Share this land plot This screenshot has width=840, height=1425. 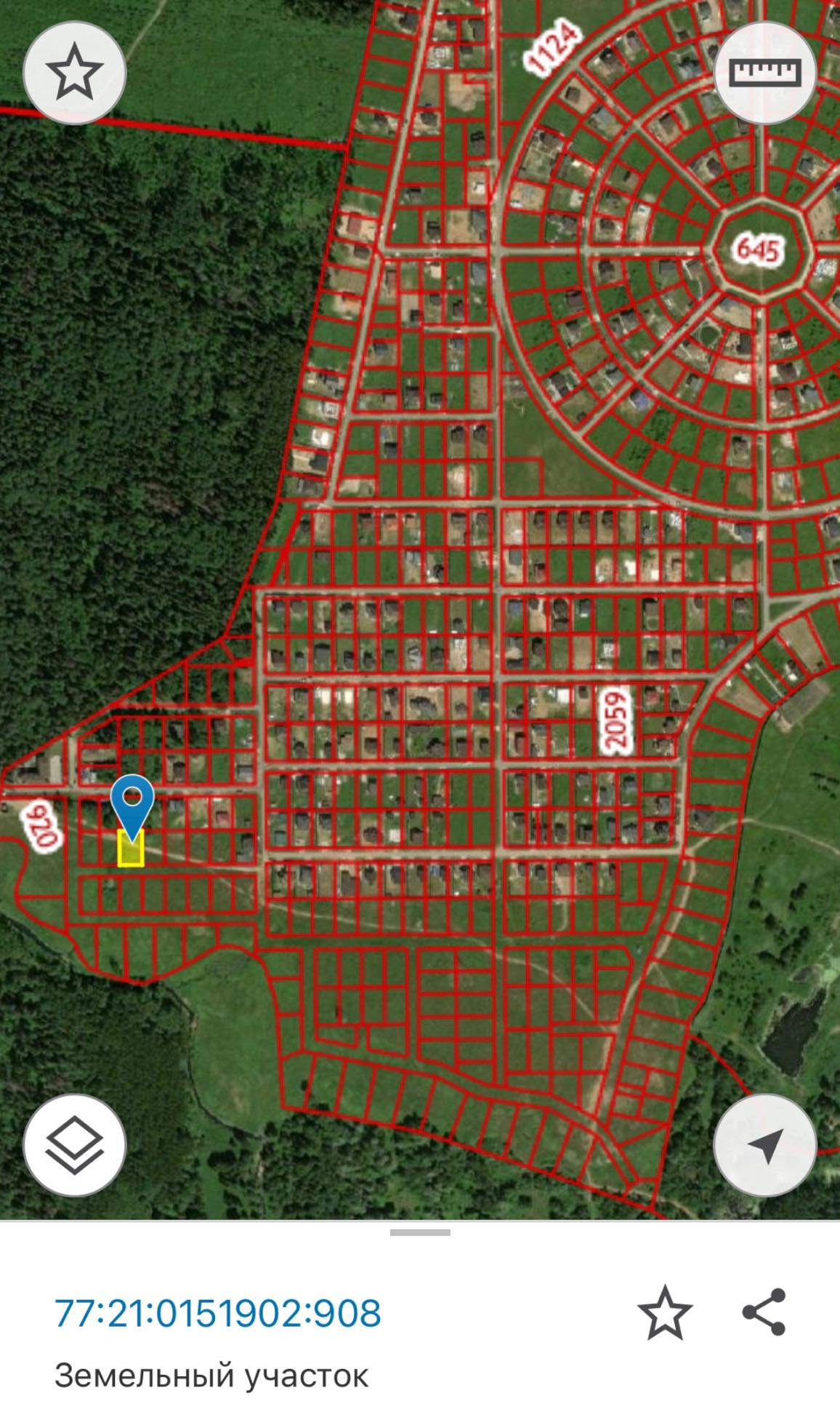point(764,1312)
